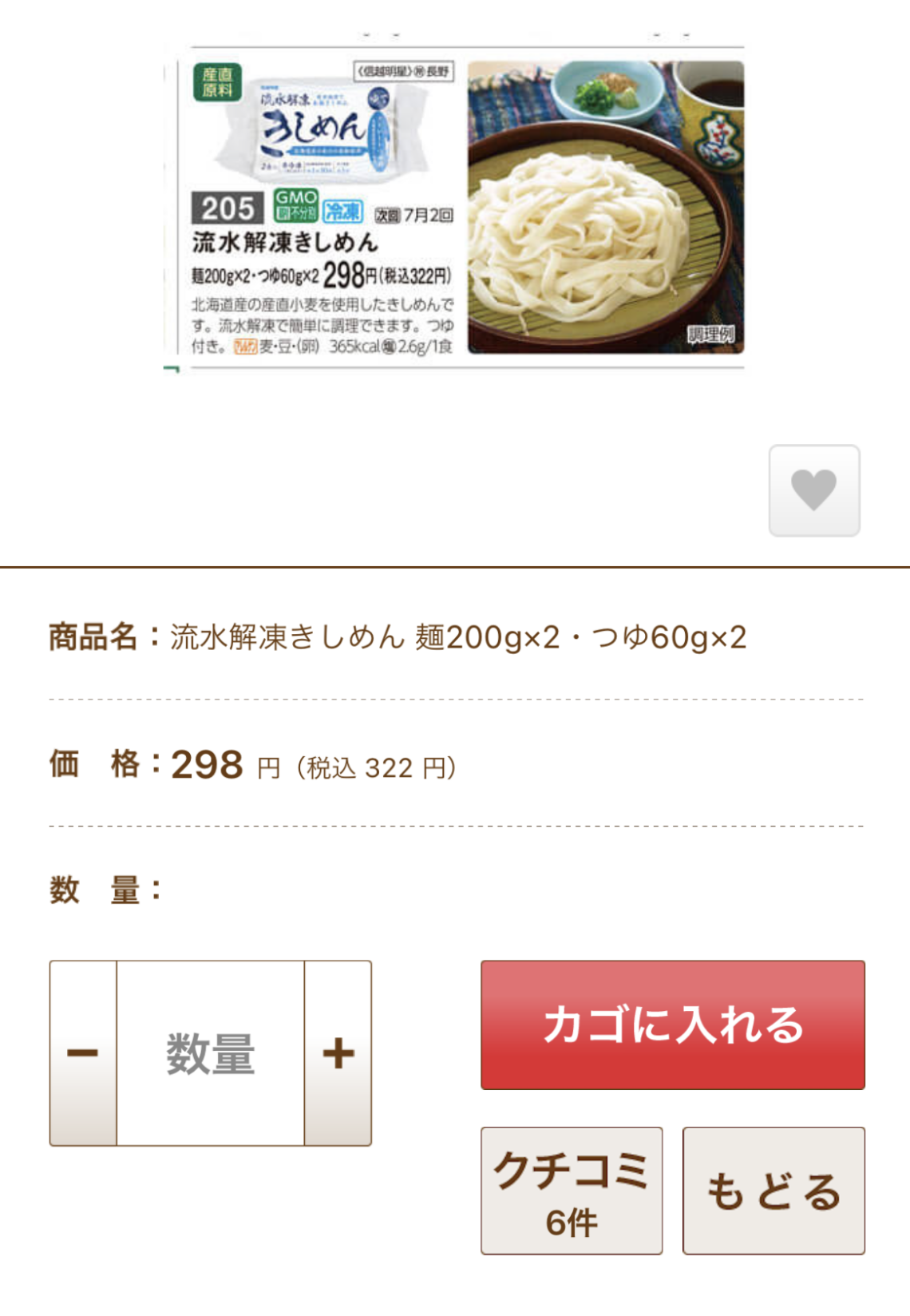The image size is (910, 1316).
Task: Select the plus icon to increase quantity
Action: tap(338, 1054)
